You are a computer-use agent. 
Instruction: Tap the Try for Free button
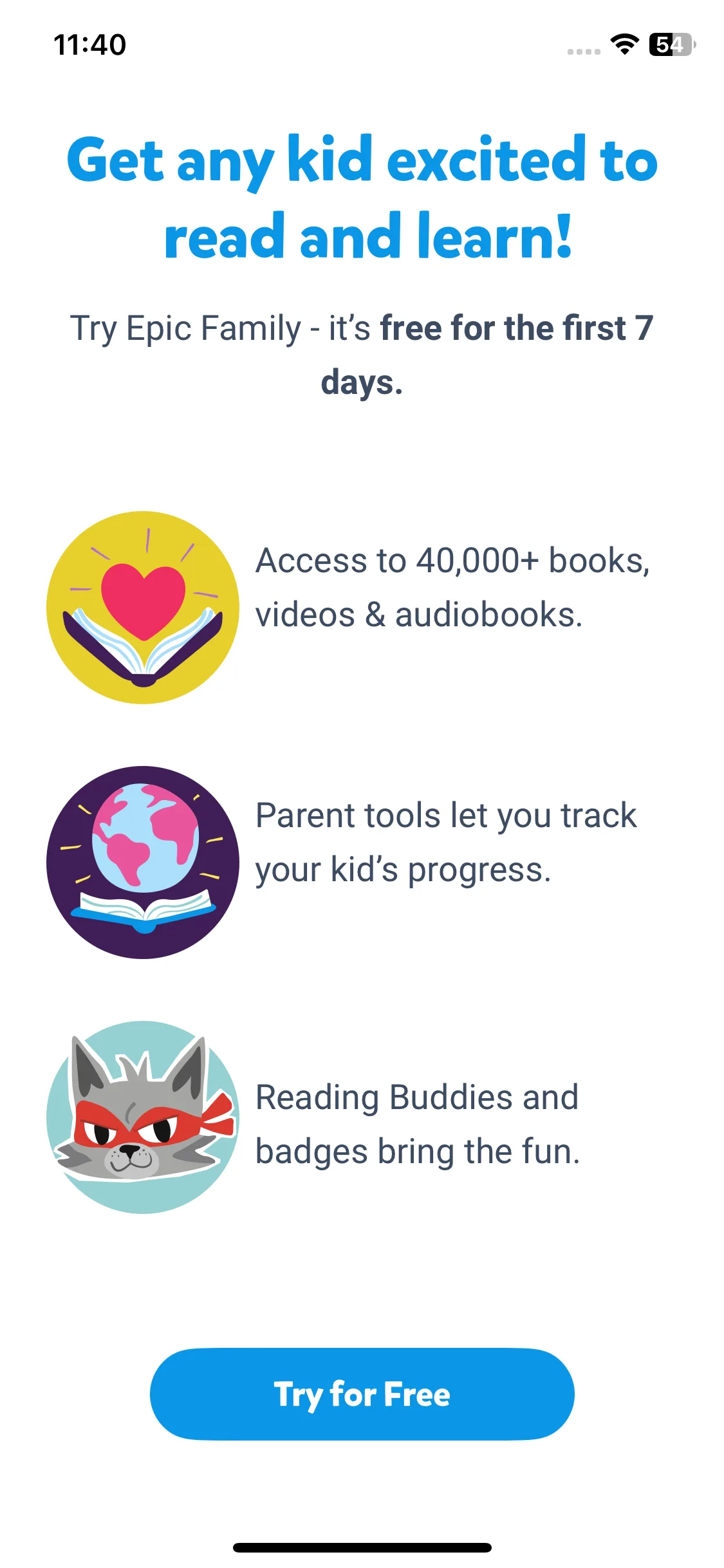point(362,1394)
